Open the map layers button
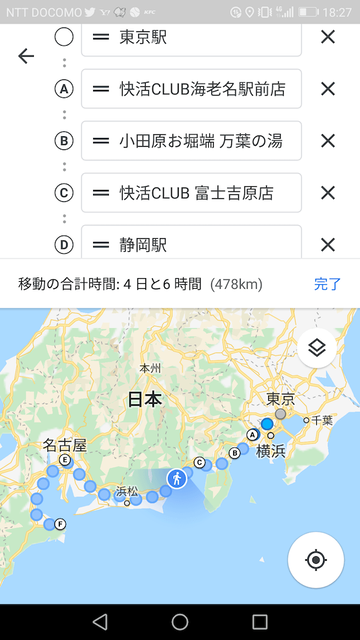 tap(317, 348)
